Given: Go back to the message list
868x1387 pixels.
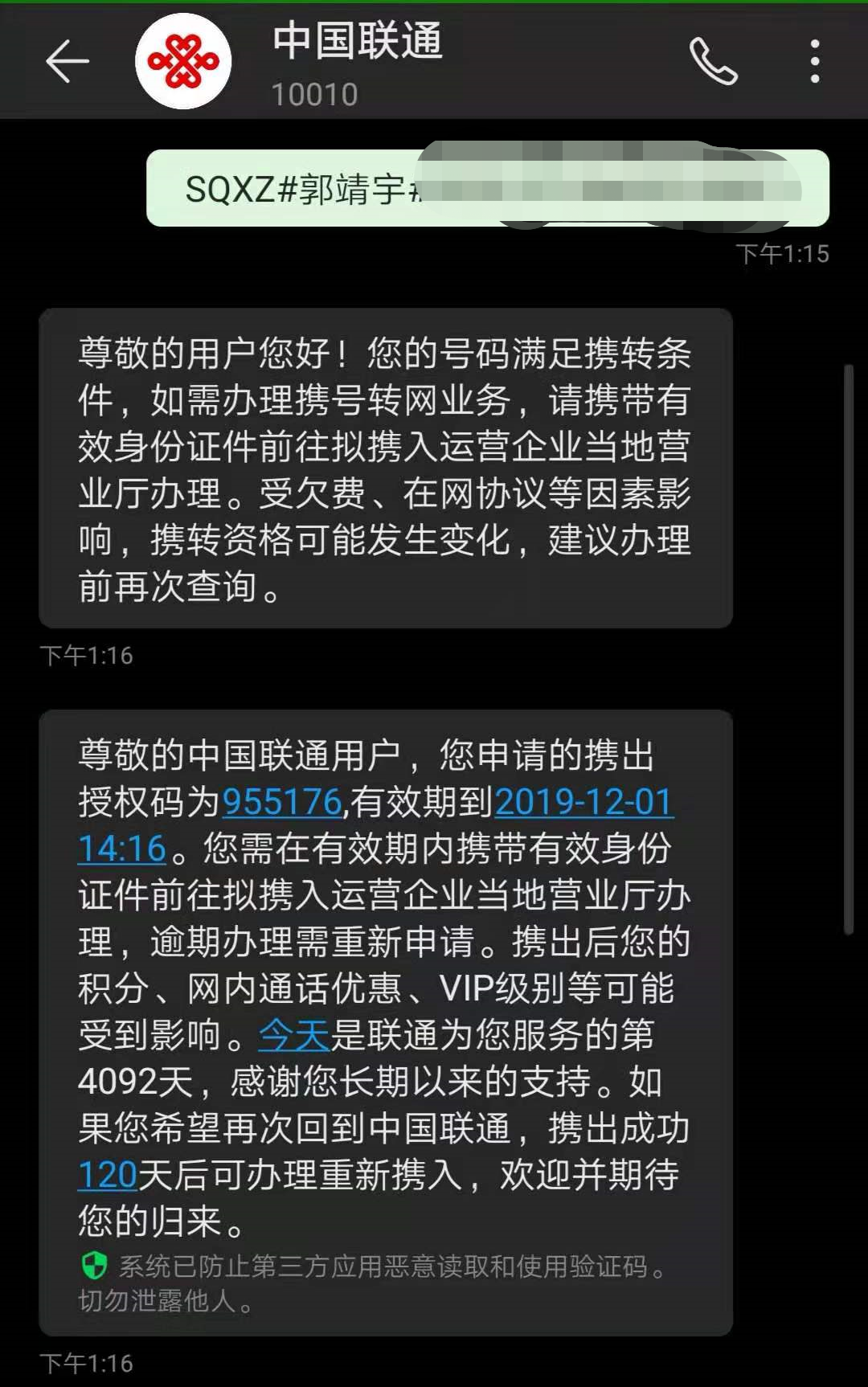Looking at the screenshot, I should pos(67,61).
